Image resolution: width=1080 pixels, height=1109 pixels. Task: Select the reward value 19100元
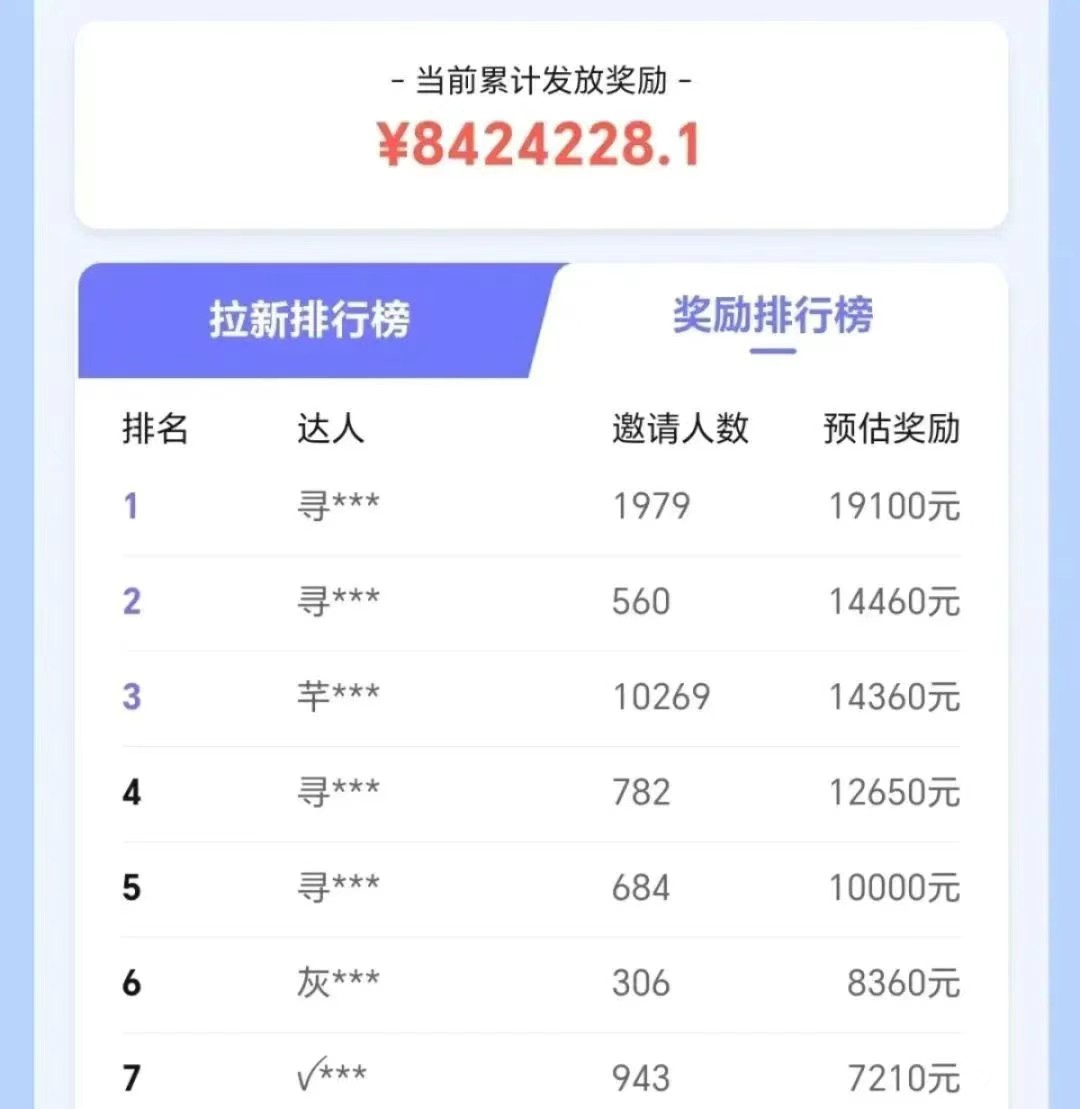[893, 507]
